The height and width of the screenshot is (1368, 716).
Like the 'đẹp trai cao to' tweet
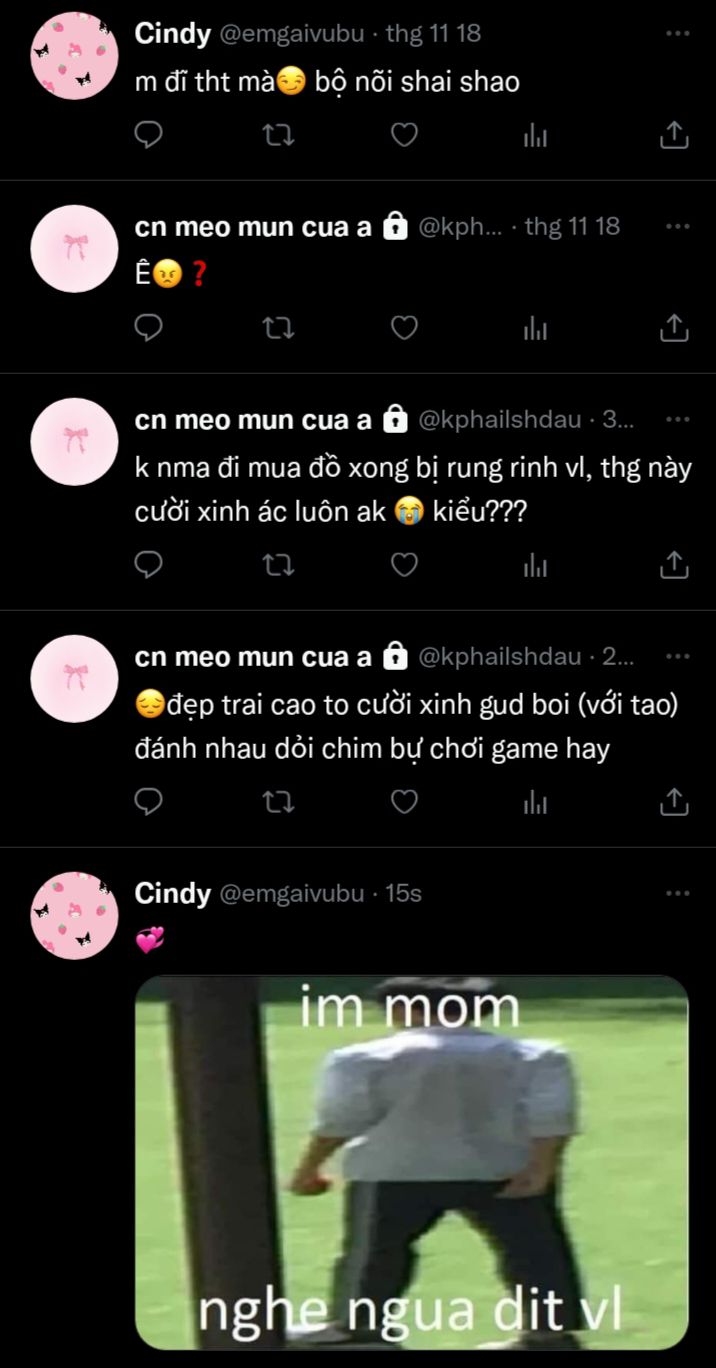coord(403,800)
